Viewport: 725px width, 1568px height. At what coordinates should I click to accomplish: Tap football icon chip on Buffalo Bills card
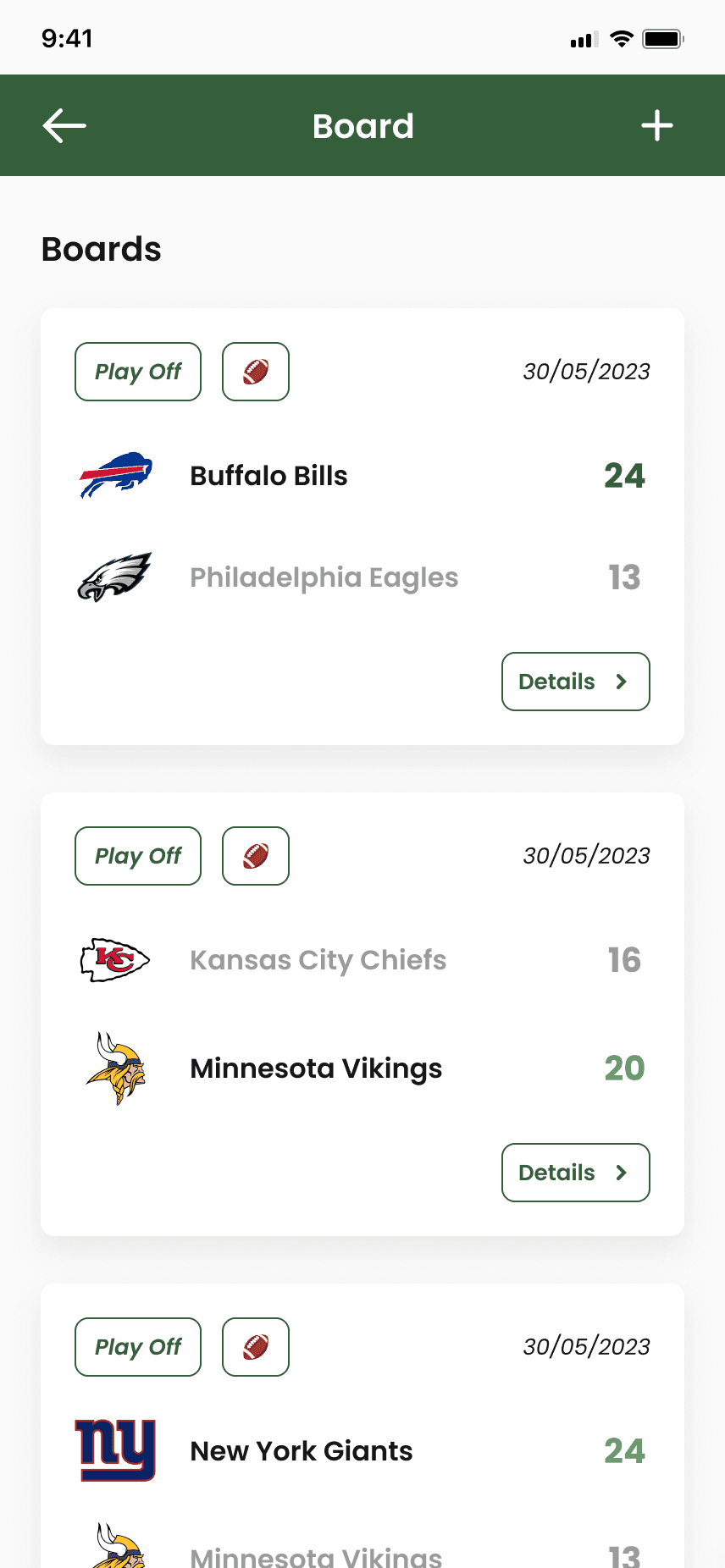point(256,372)
